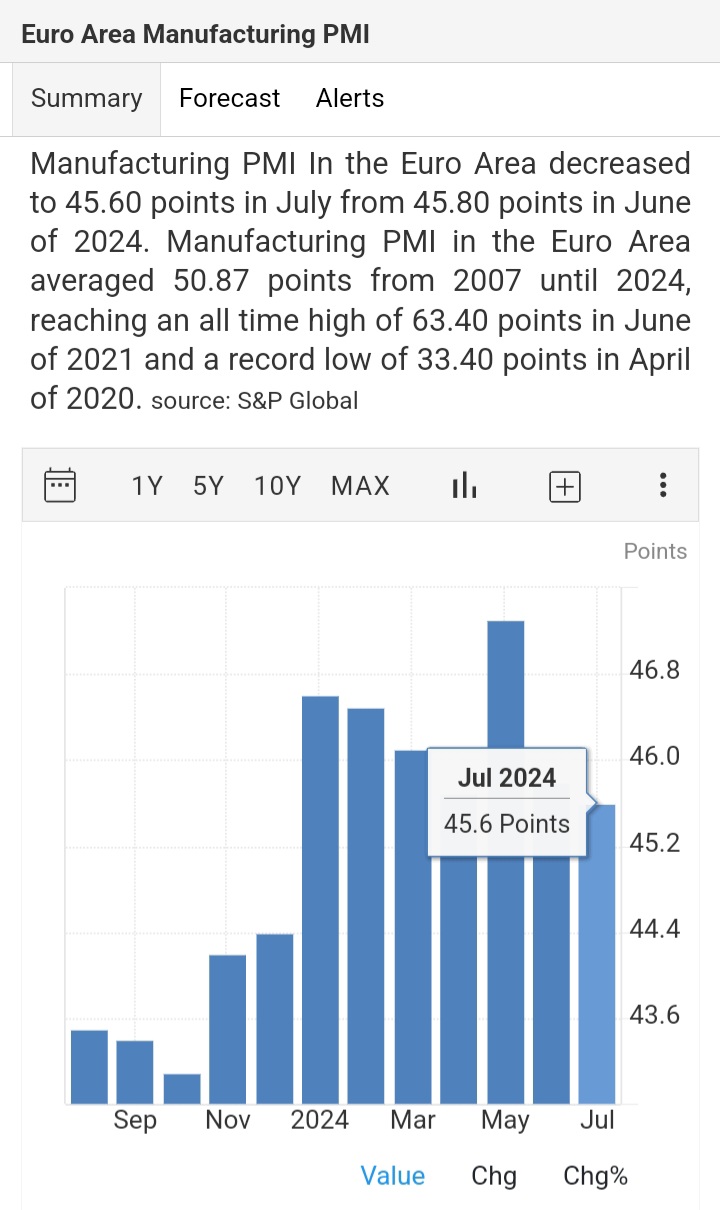The image size is (720, 1210).
Task: Set chart range to 5Y
Action: [208, 486]
